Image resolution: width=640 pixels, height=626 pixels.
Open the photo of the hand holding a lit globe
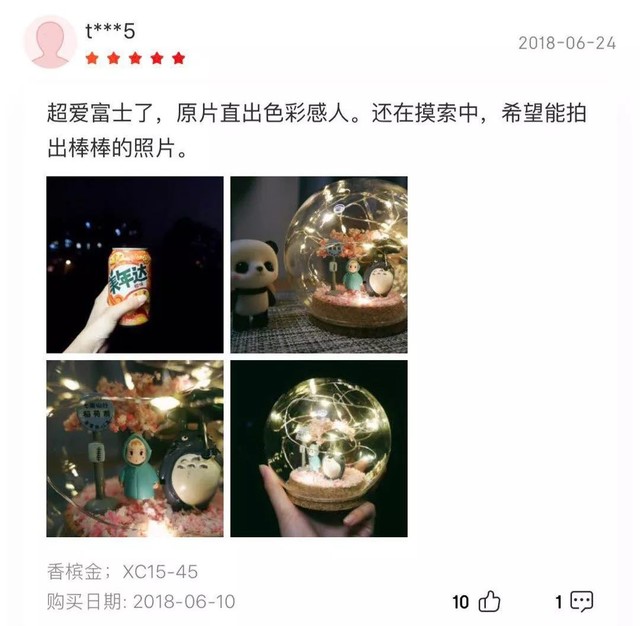(319, 449)
